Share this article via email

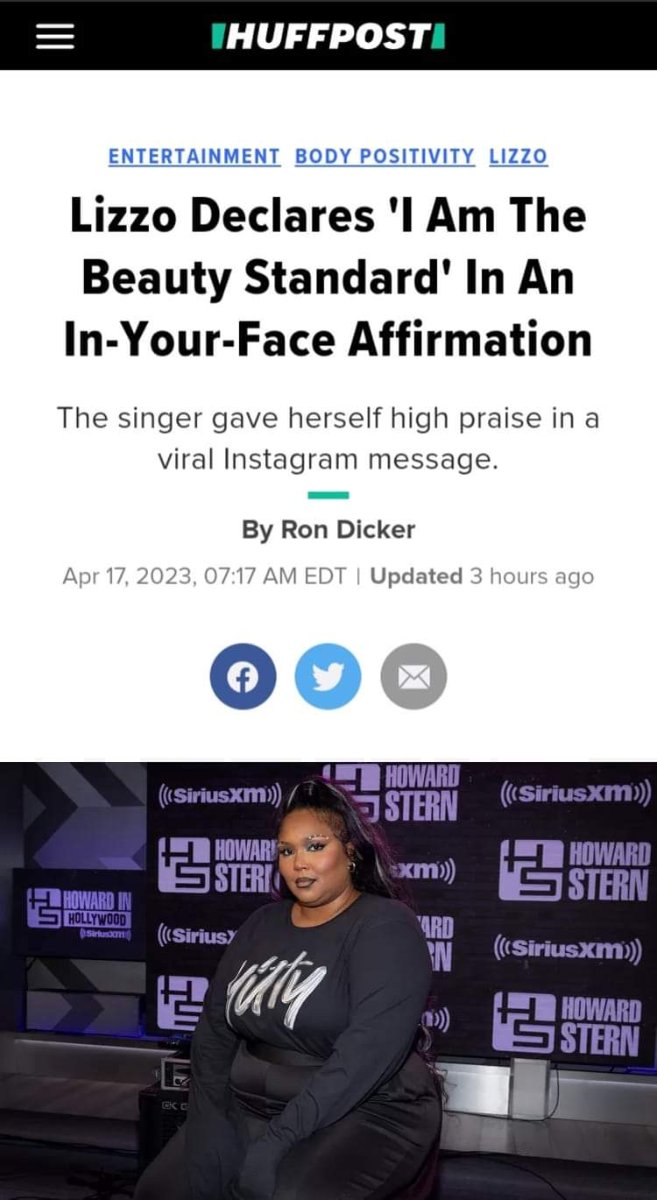point(413,677)
